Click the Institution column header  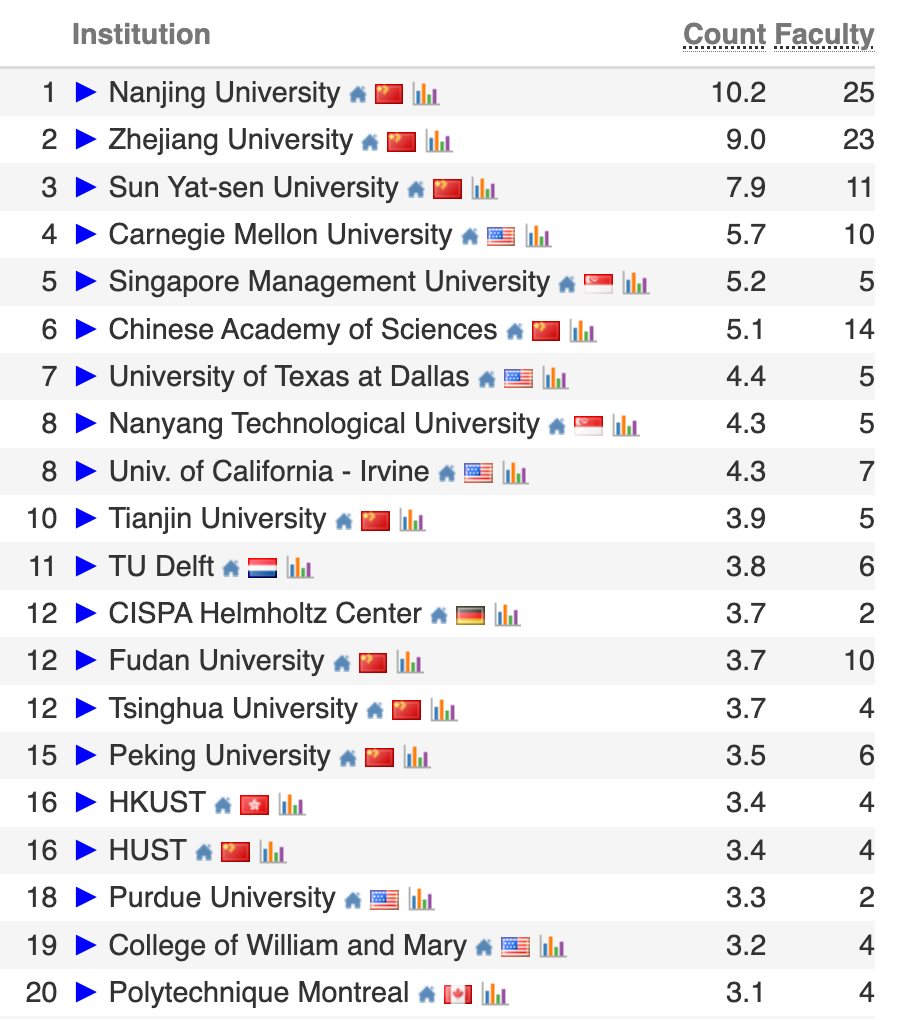pyautogui.click(x=140, y=34)
